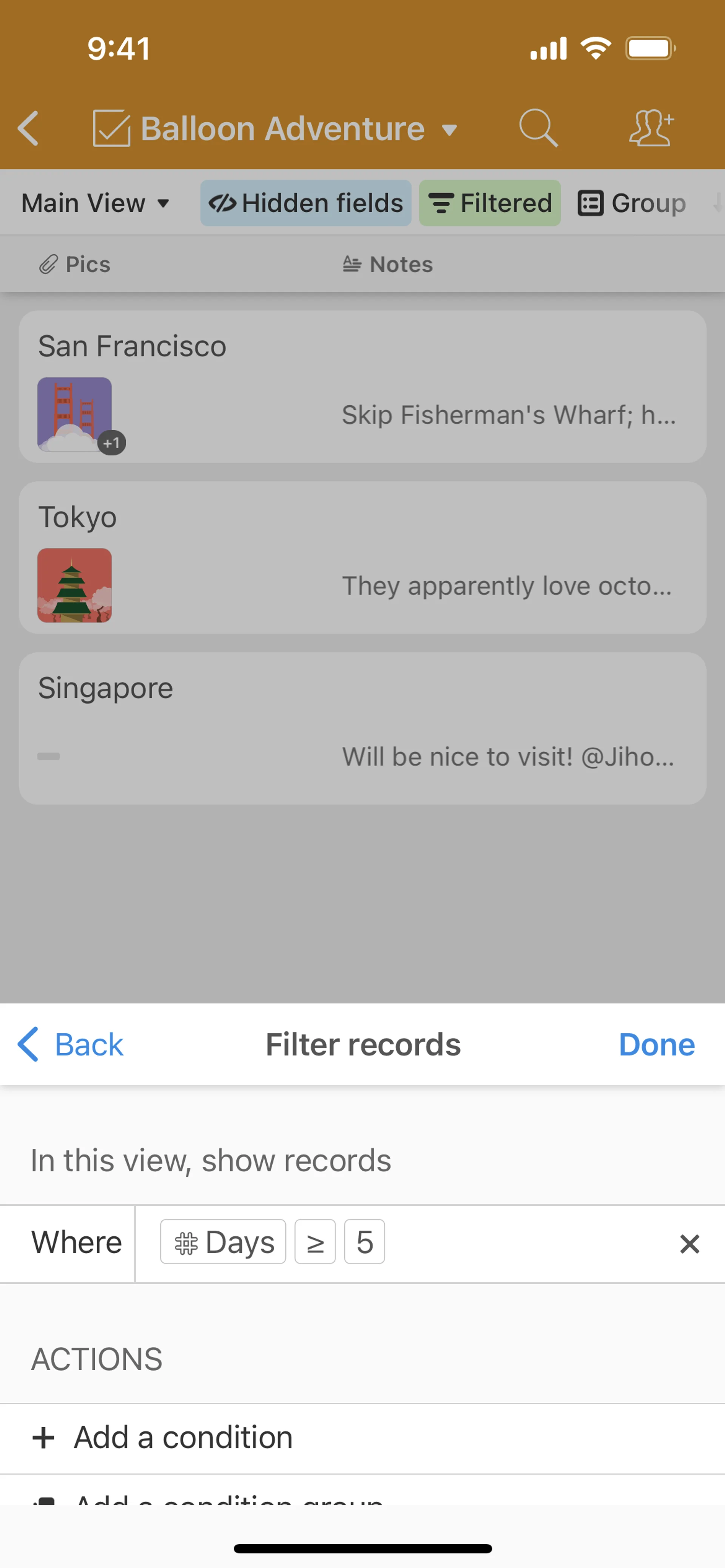
Task: Remove the Days filter condition
Action: 689,1243
